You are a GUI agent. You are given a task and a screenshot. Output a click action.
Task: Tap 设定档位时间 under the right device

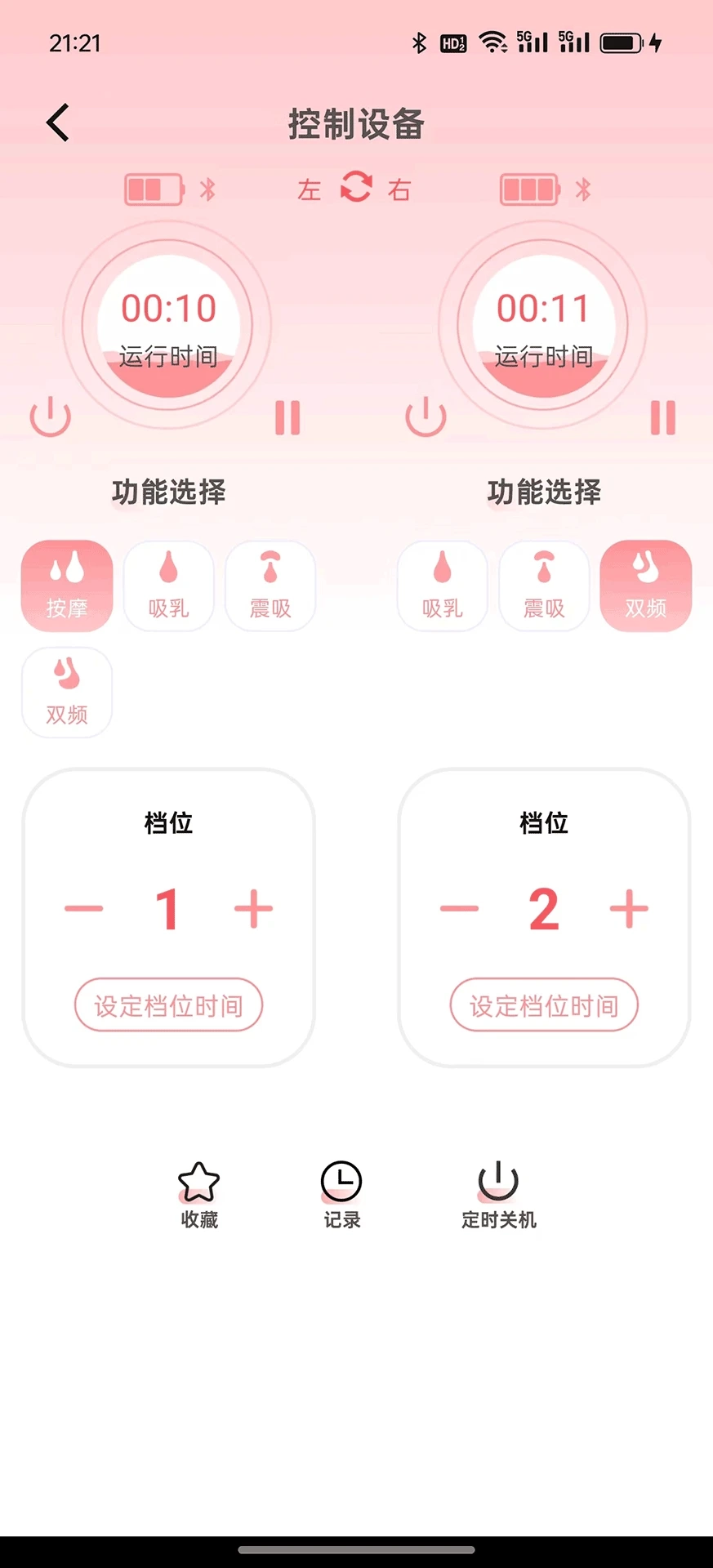pyautogui.click(x=544, y=1005)
